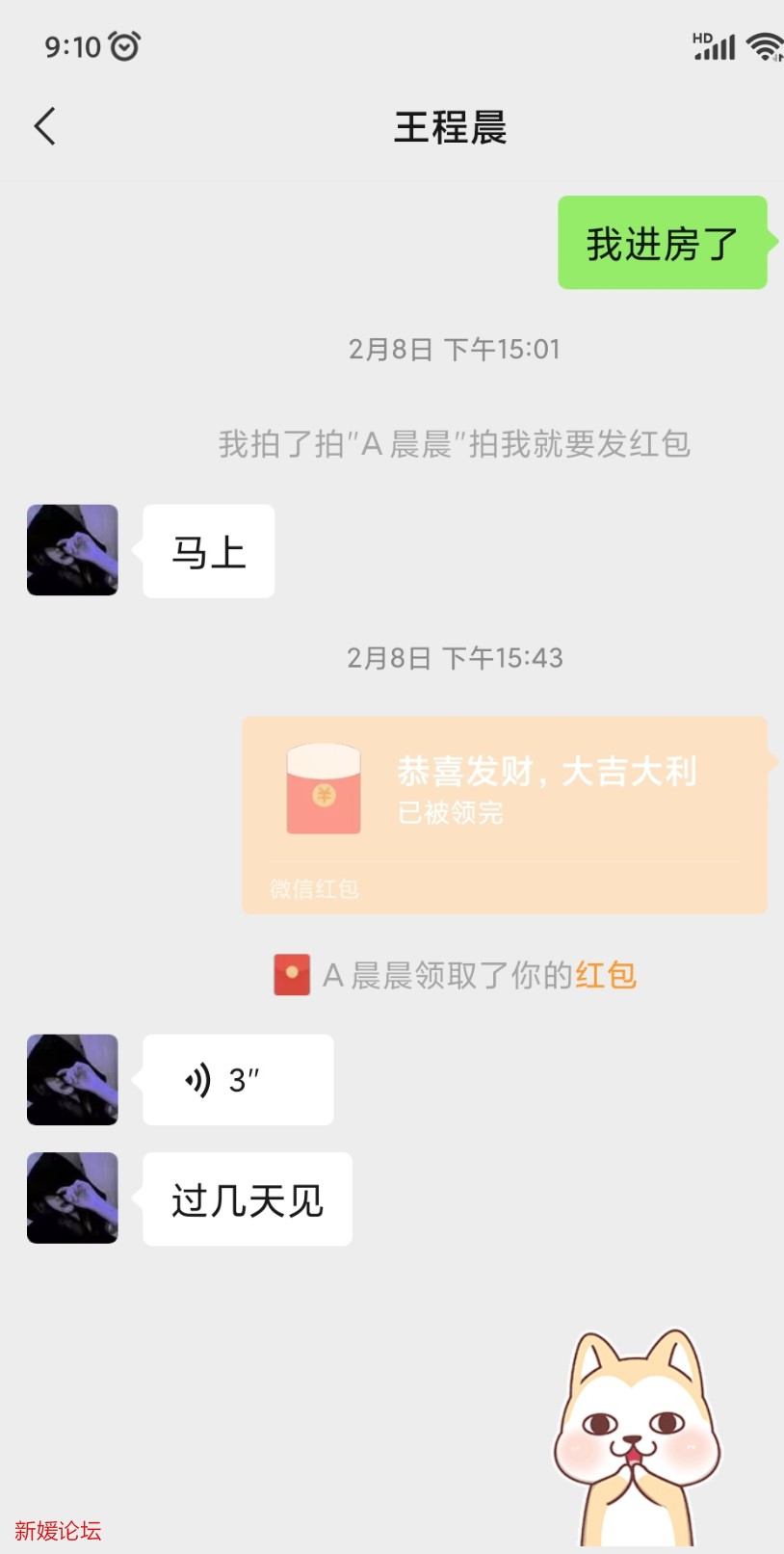Image resolution: width=784 pixels, height=1554 pixels.
Task: Open the 恭喜发财 red packet card
Action: point(504,814)
